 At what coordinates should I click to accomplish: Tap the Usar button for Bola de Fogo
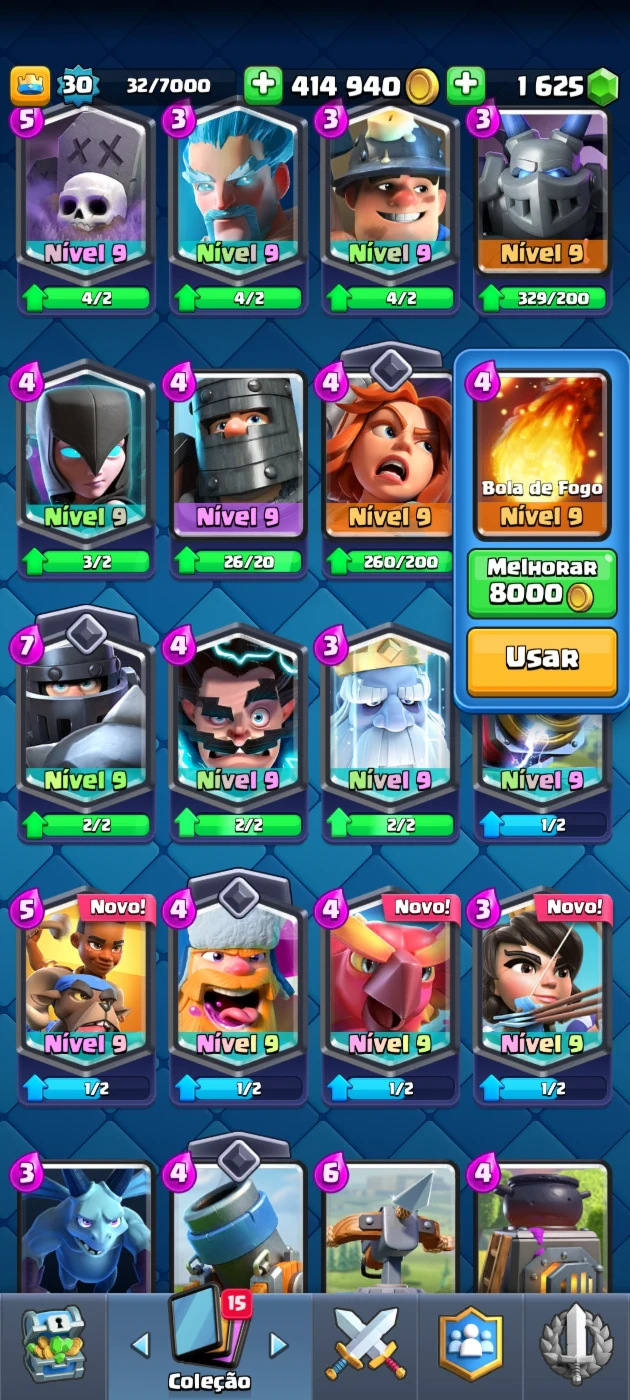tap(541, 659)
